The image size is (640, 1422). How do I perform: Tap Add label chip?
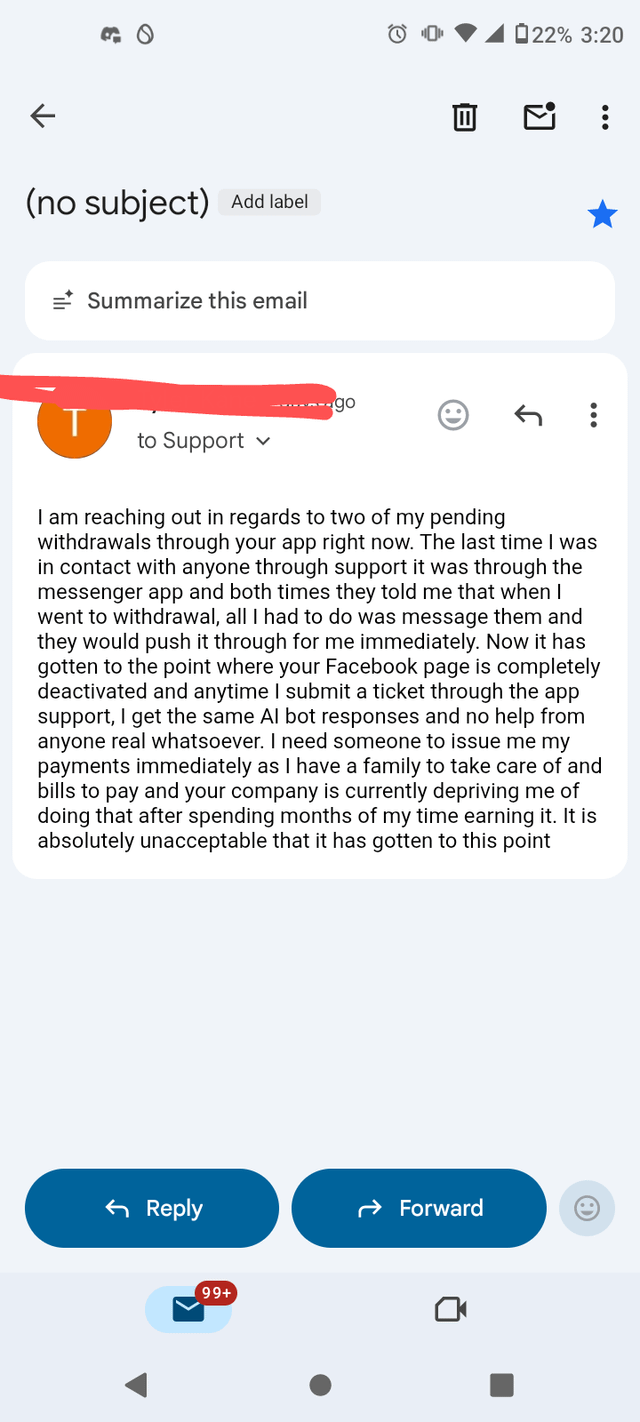coord(269,202)
